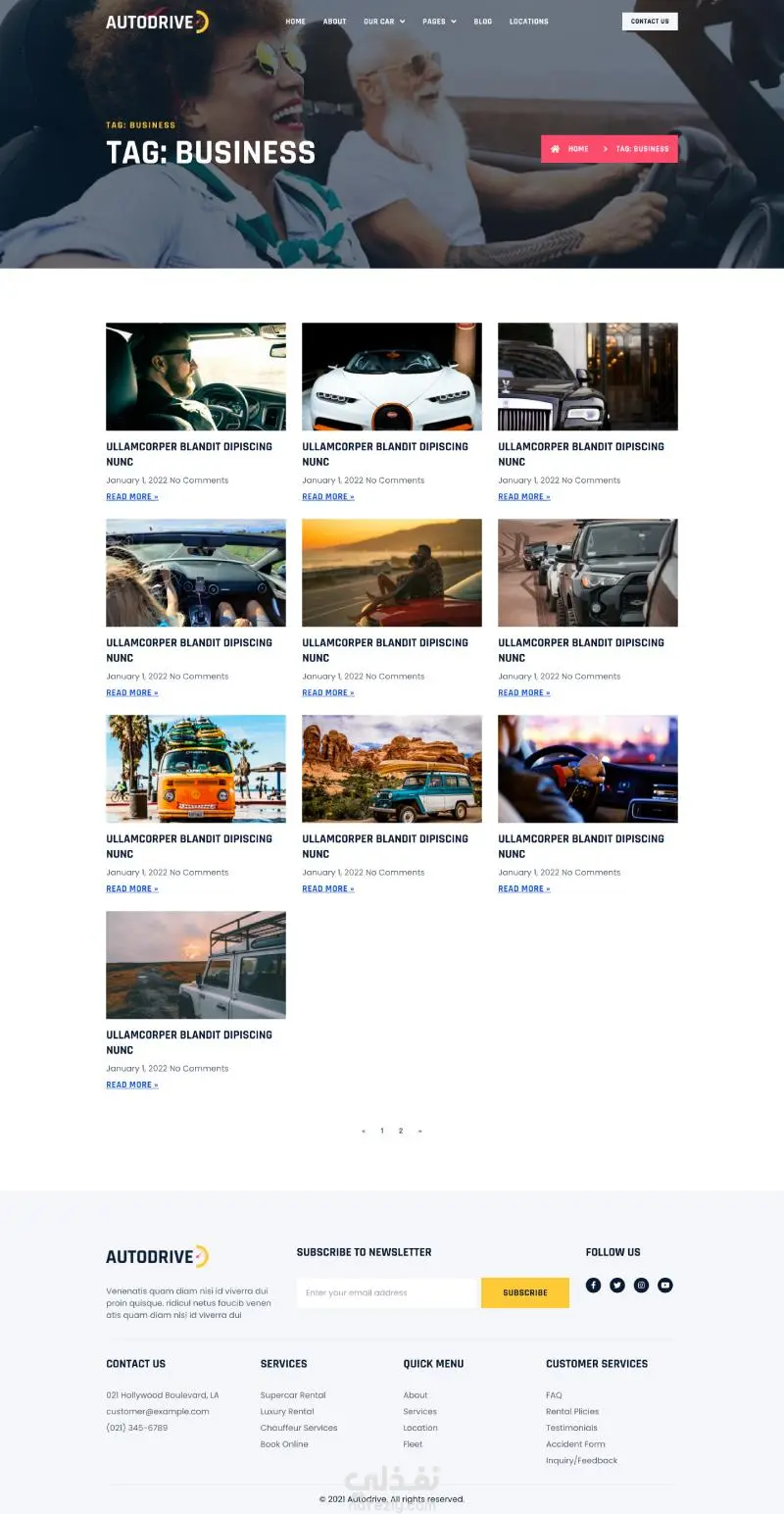The image size is (784, 1514).
Task: Open the post with white Bugatti photo
Action: pyautogui.click(x=391, y=377)
